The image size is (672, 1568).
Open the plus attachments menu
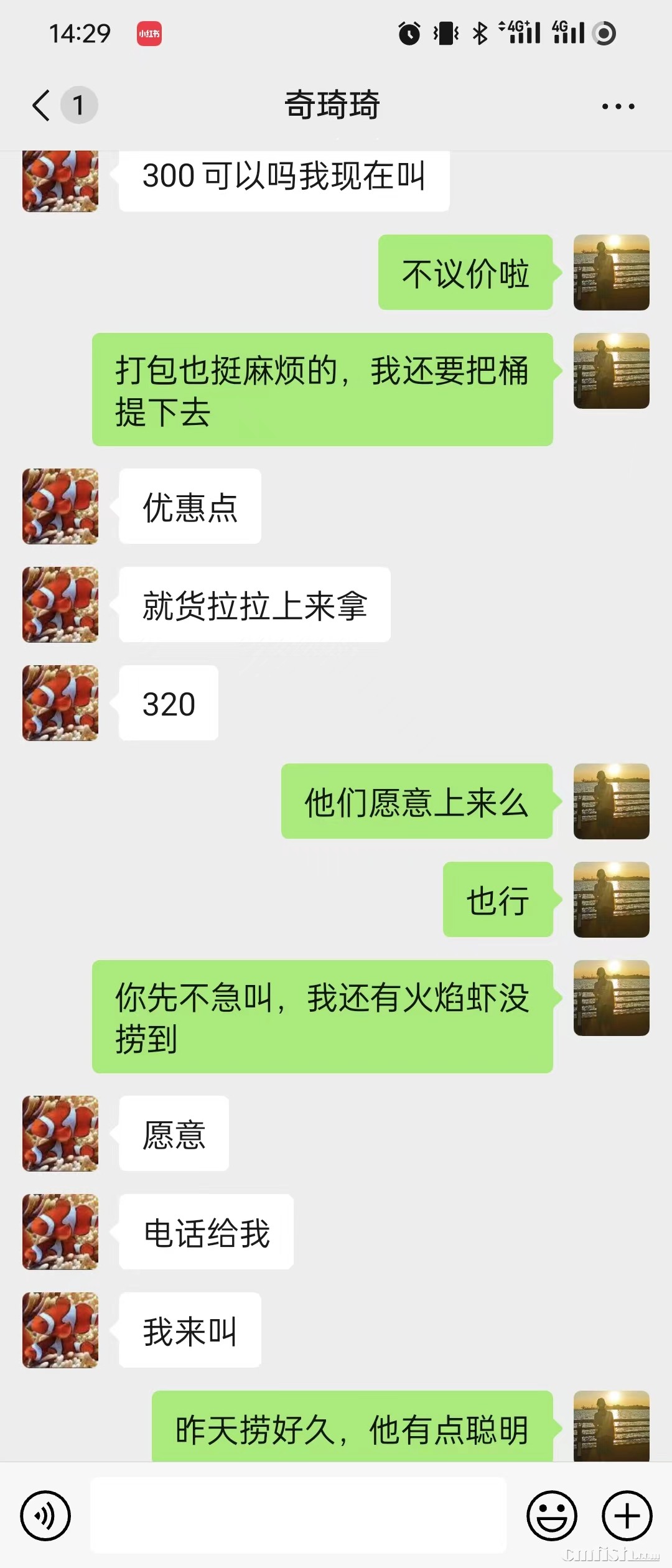click(627, 1515)
